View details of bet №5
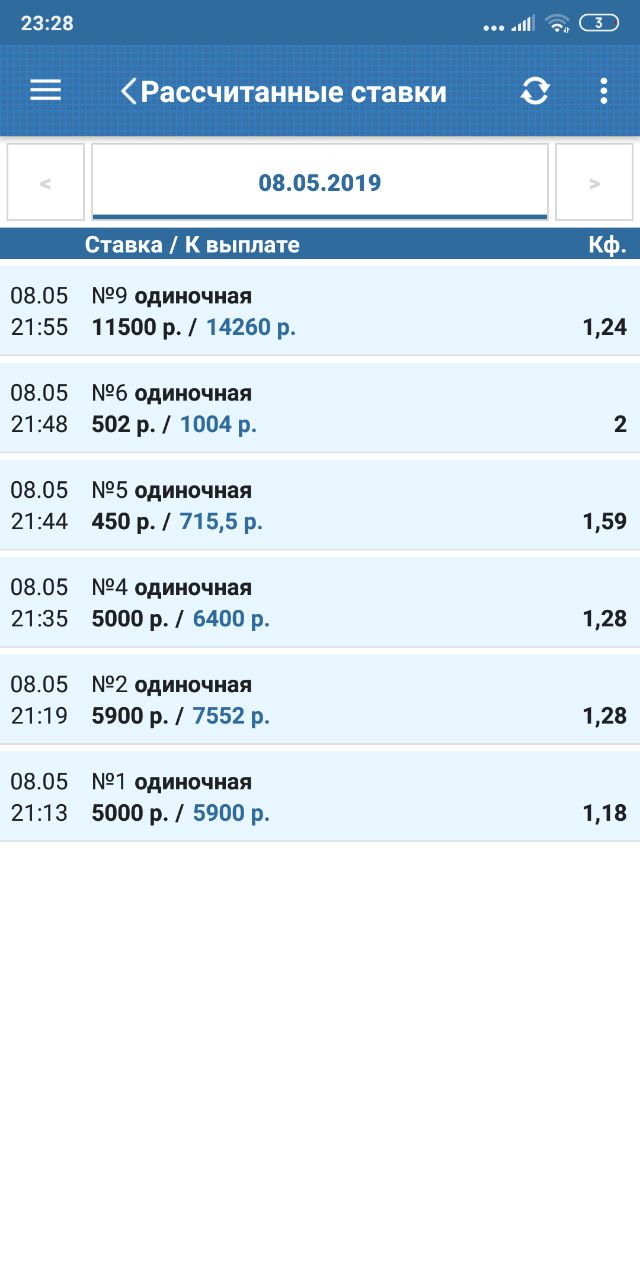Viewport: 640px width, 1280px height. (x=320, y=505)
